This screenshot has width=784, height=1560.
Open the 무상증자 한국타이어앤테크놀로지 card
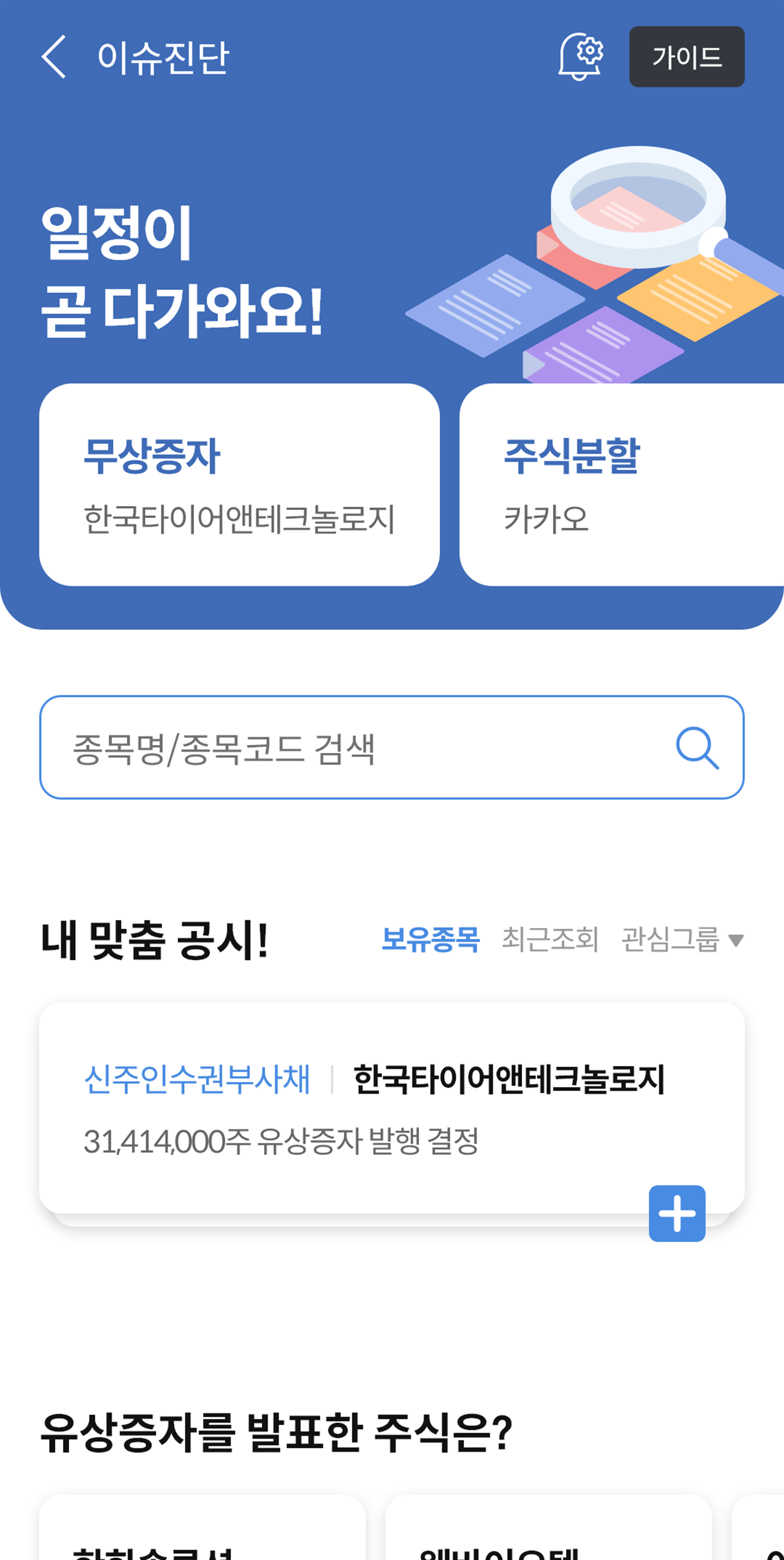[x=239, y=484]
